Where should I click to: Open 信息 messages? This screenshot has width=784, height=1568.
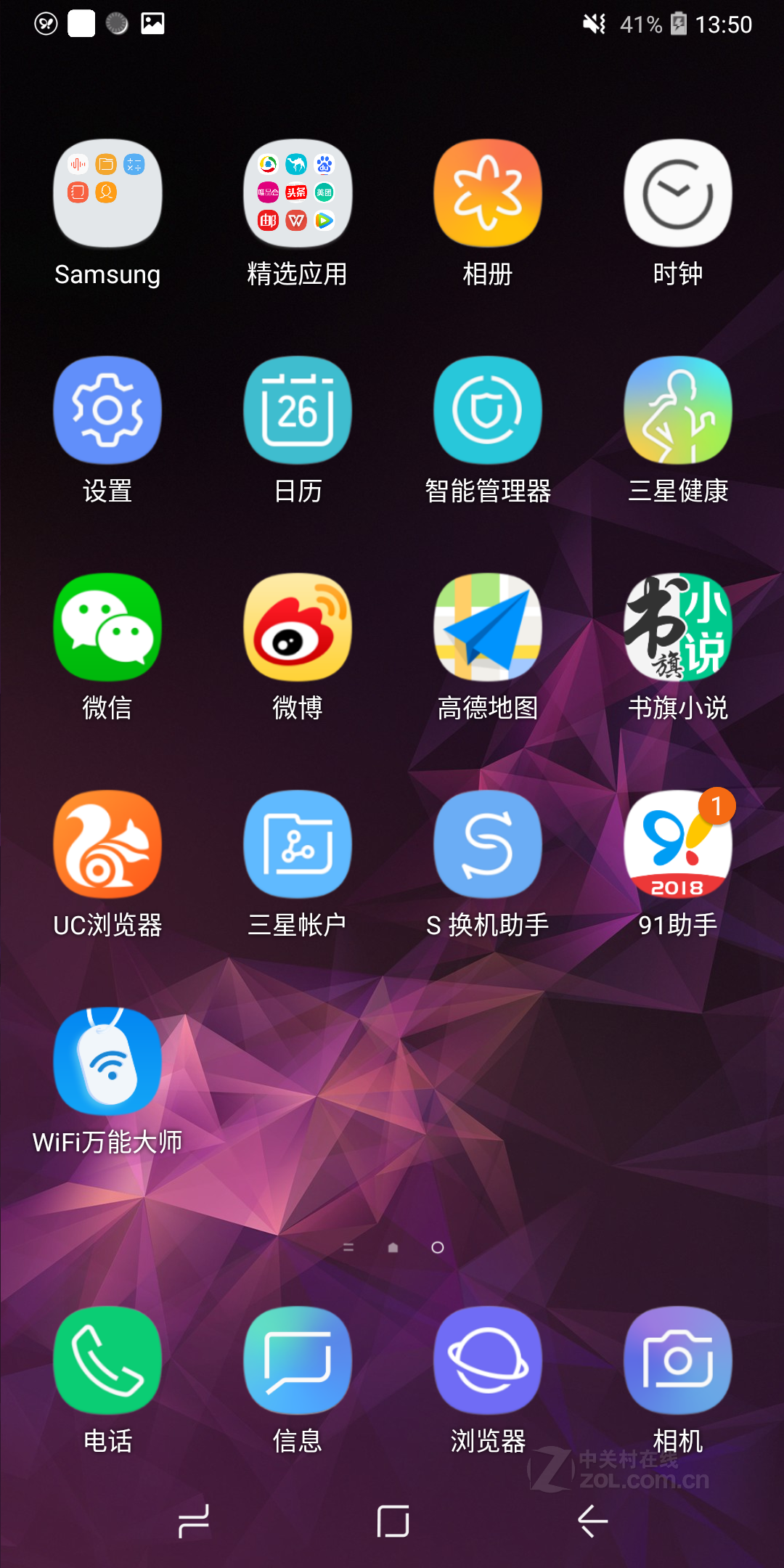(298, 1360)
